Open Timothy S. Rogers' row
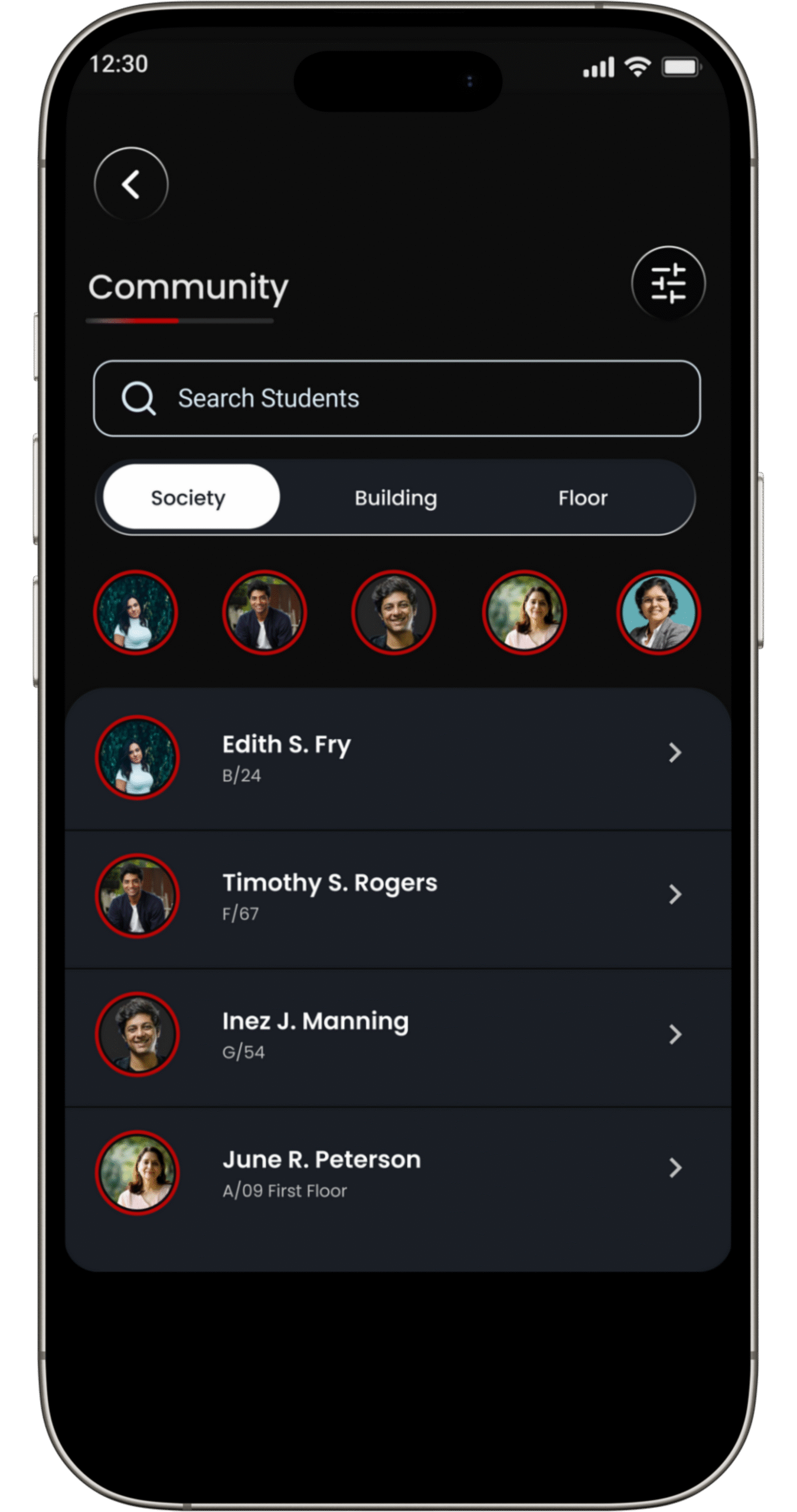797x1512 pixels. 397,895
